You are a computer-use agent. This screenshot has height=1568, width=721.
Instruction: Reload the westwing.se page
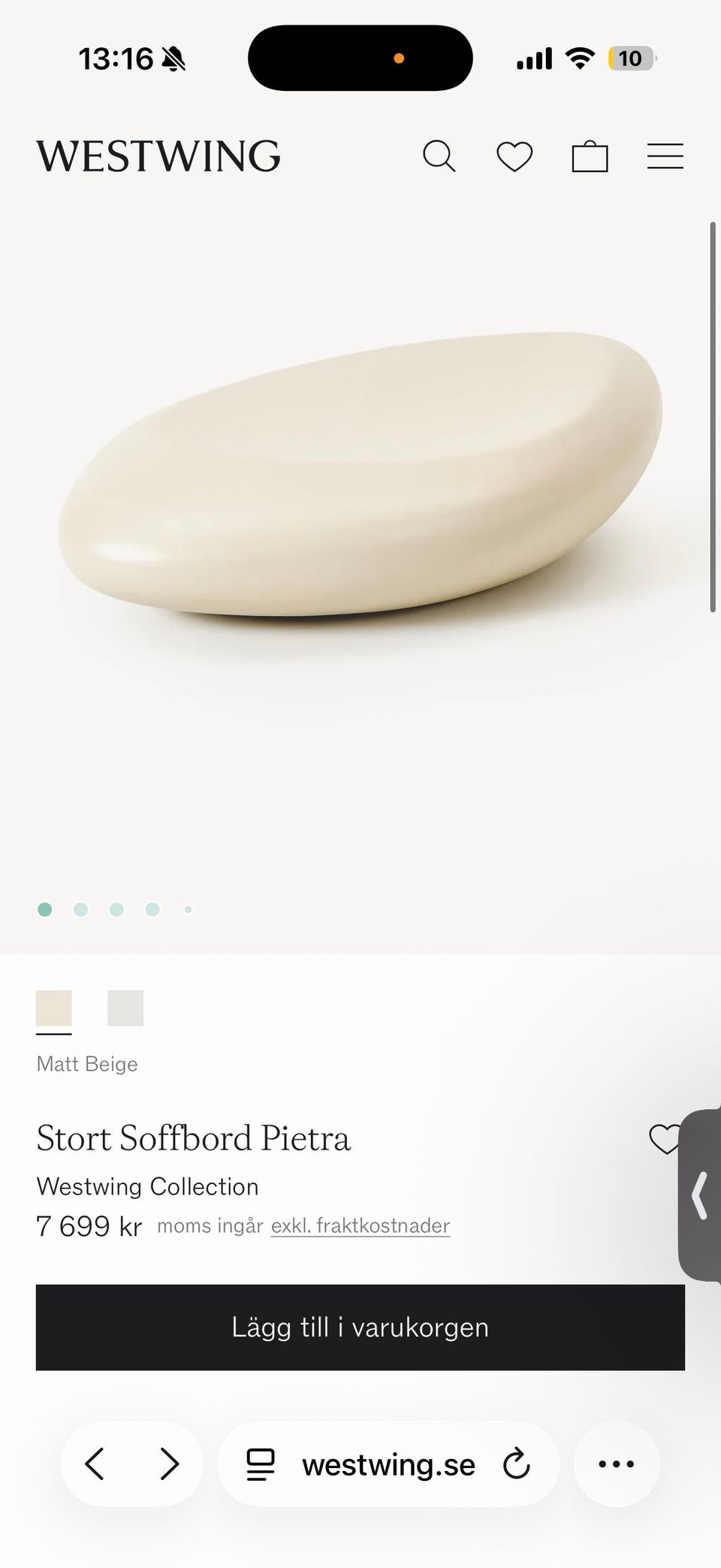click(x=516, y=1464)
